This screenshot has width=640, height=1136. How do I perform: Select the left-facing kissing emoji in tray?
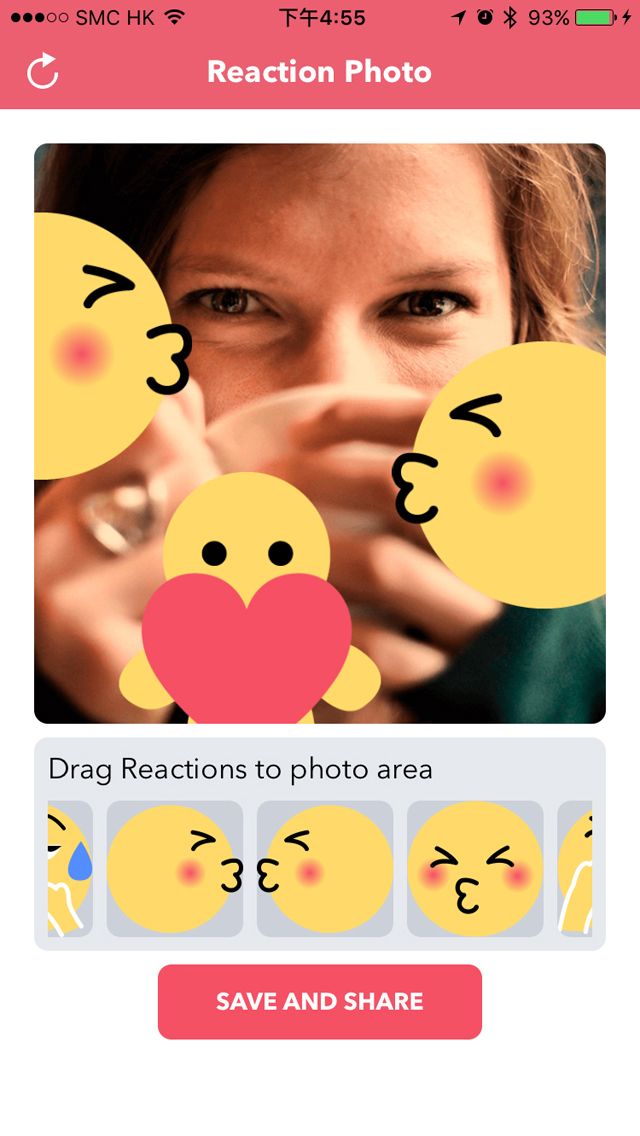325,868
